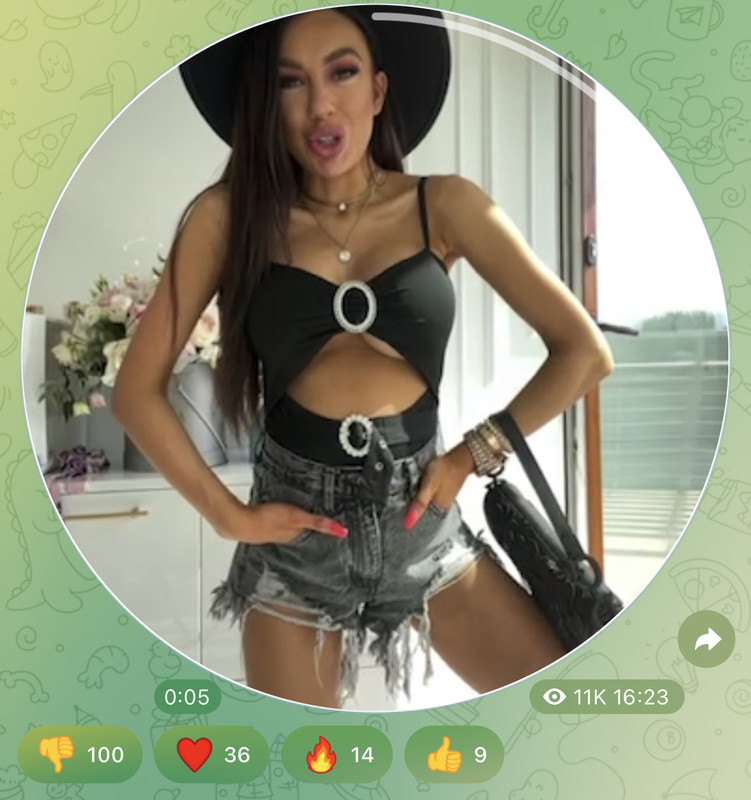React with the fire emoji
The image size is (751, 800).
(x=337, y=754)
